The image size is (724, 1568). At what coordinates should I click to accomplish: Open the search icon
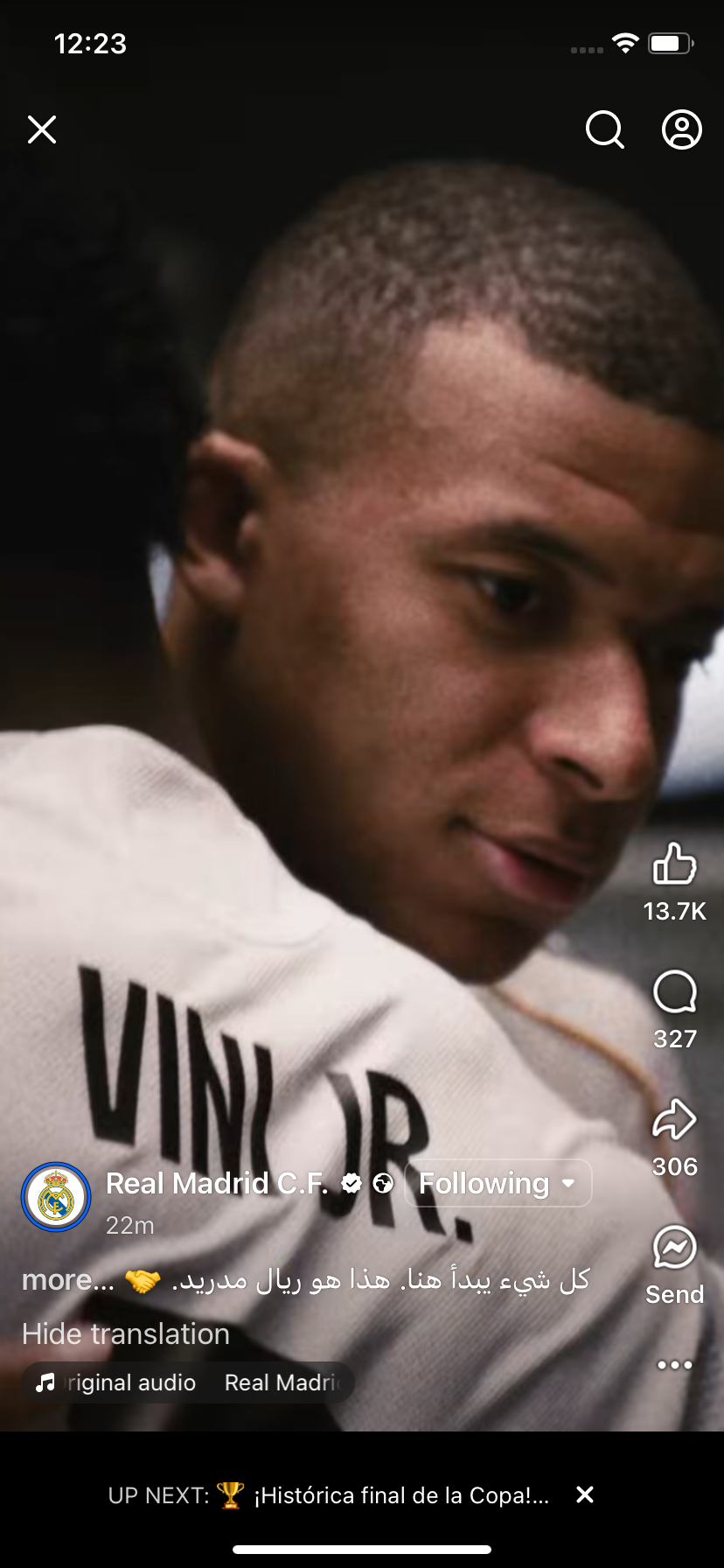click(604, 129)
